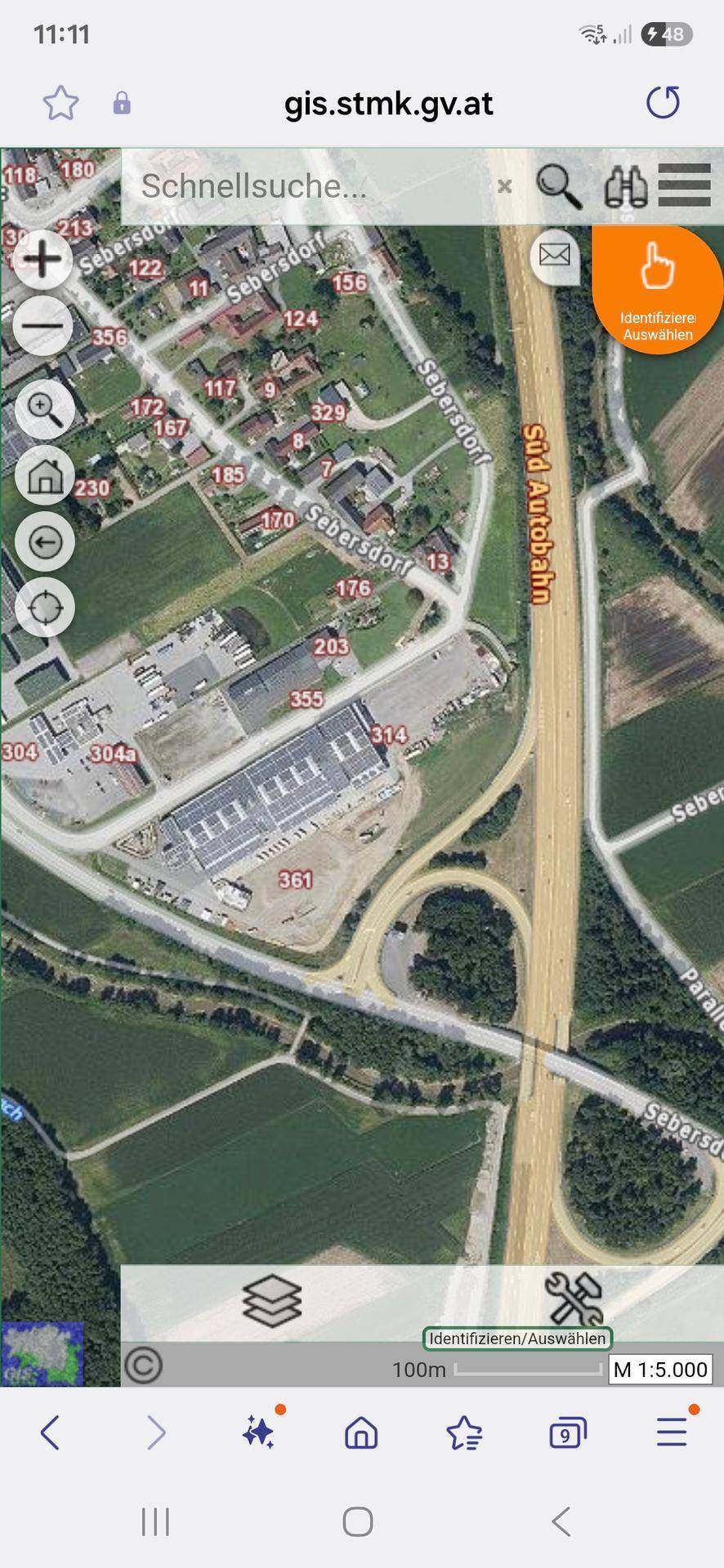Open the M 1:5.000 scale selector
This screenshot has height=1568, width=724.
click(x=660, y=1370)
